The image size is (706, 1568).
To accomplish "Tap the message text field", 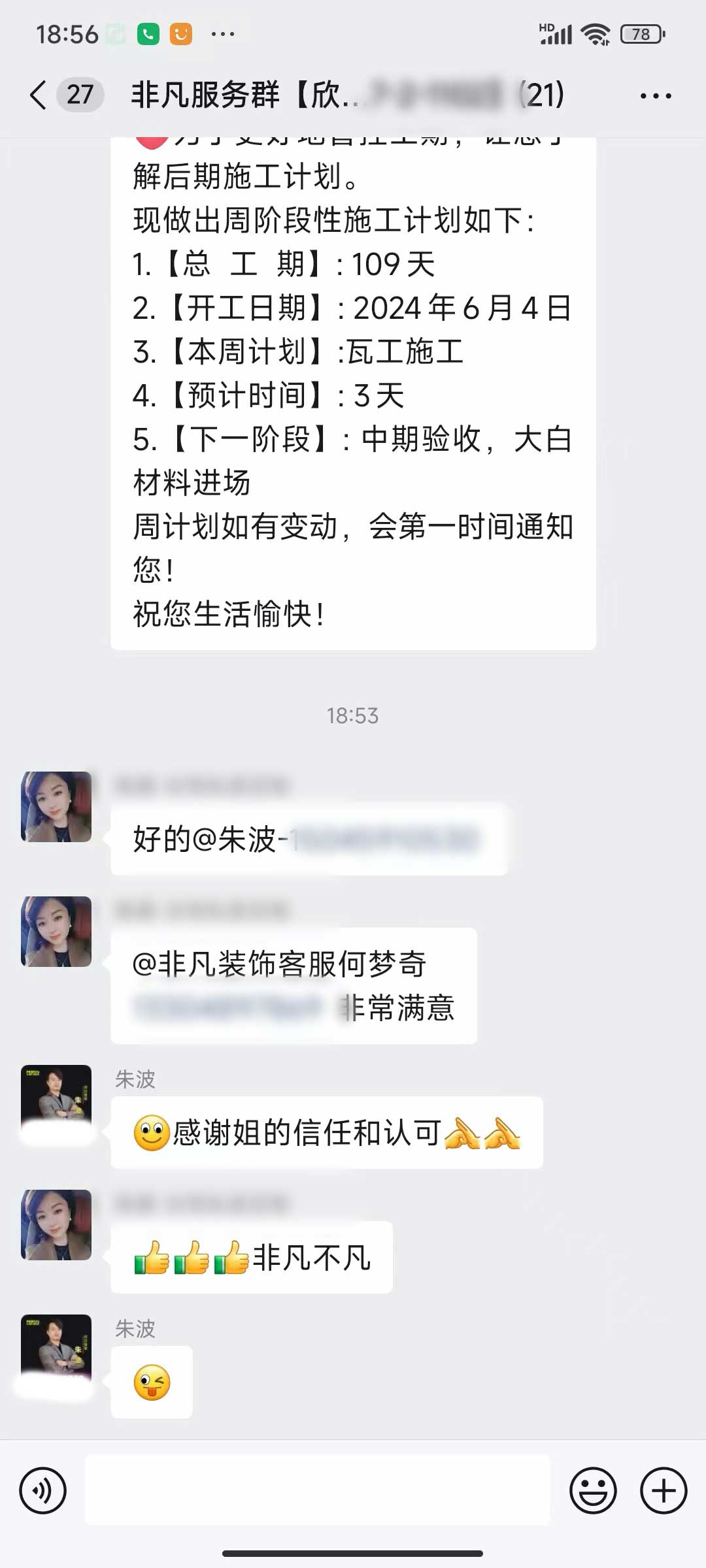I will (318, 1490).
